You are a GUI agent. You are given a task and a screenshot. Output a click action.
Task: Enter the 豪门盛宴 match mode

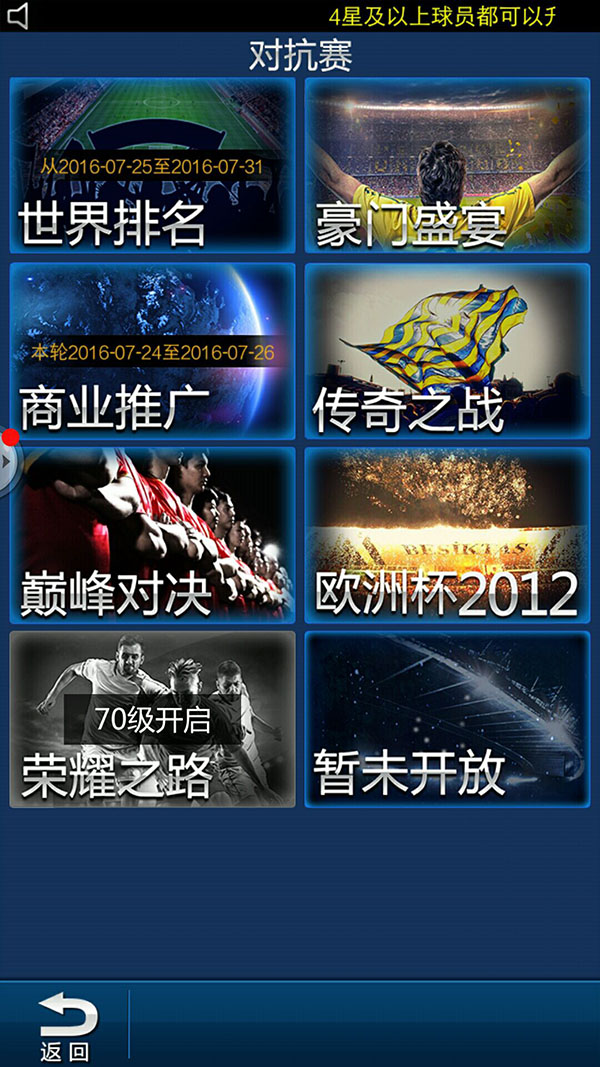tap(447, 165)
